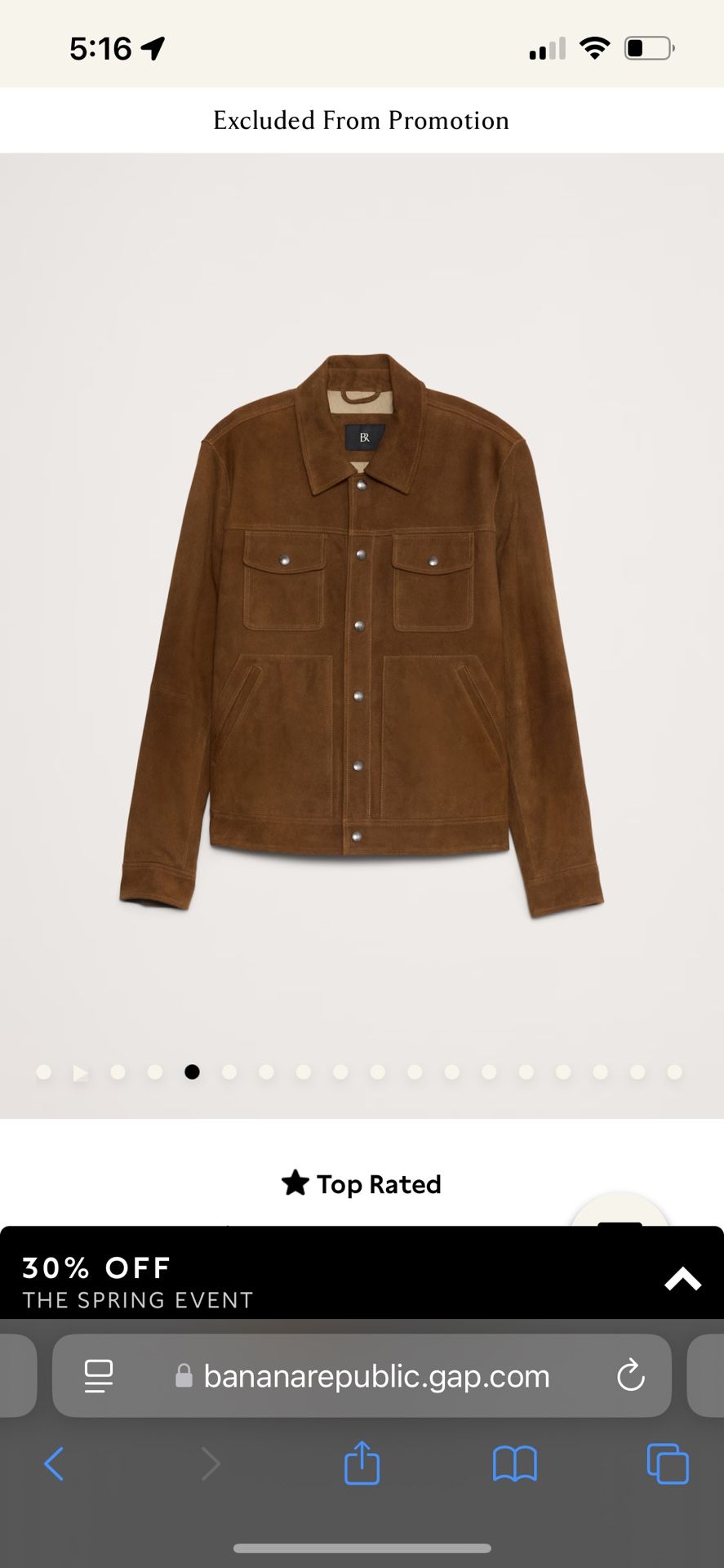Select the currently active filled carousel dot
Image resolution: width=724 pixels, height=1568 pixels.
(191, 1072)
